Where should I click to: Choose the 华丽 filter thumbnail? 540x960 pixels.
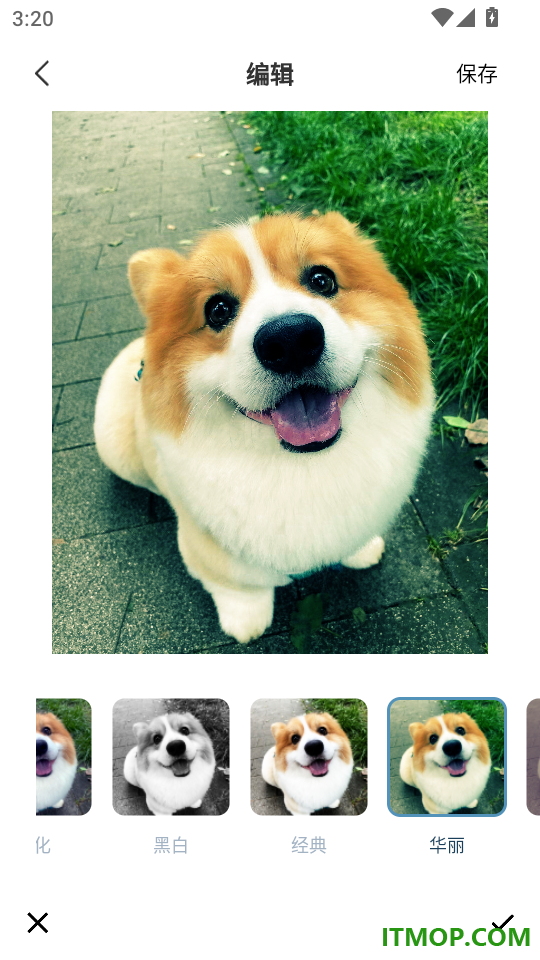coord(447,757)
